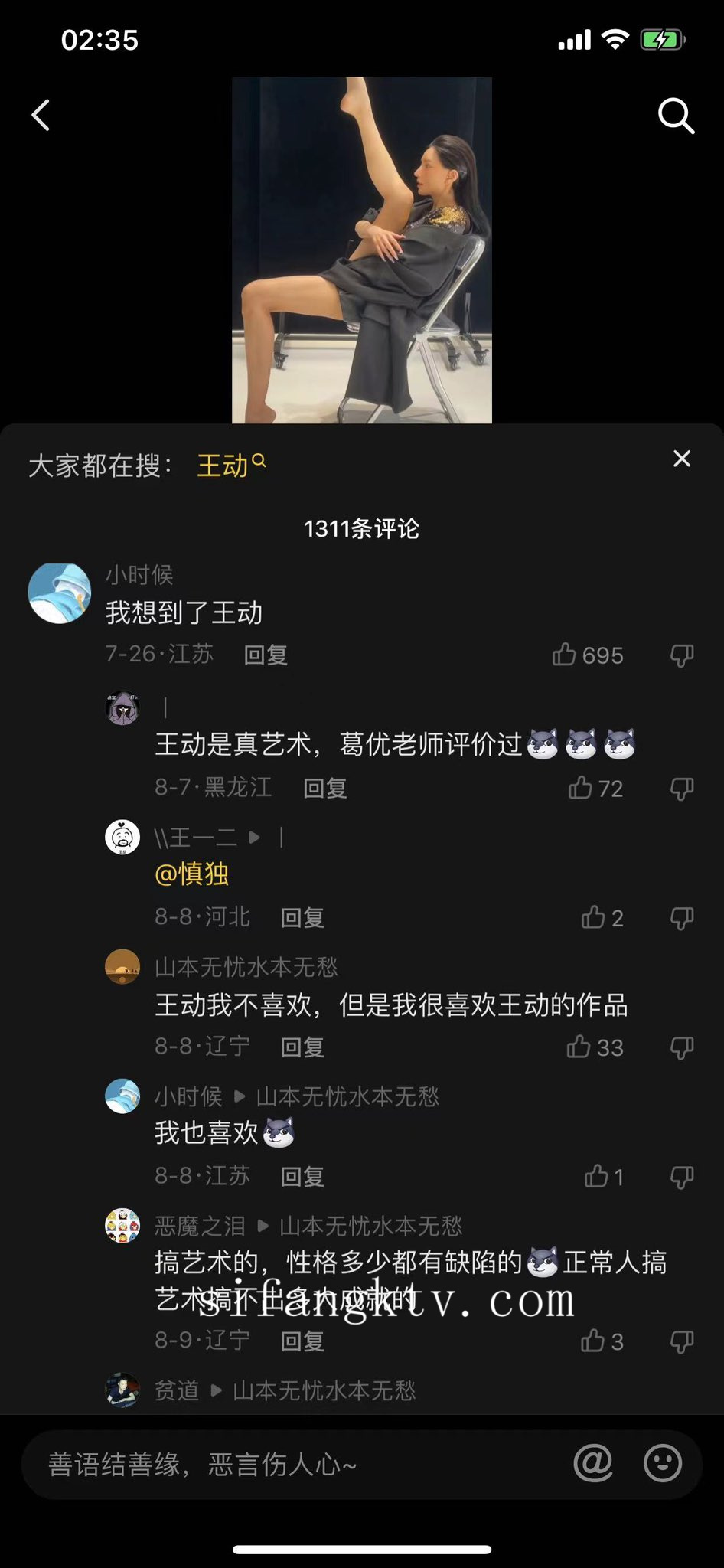
Task: Tap the comment input field
Action: click(x=291, y=1465)
